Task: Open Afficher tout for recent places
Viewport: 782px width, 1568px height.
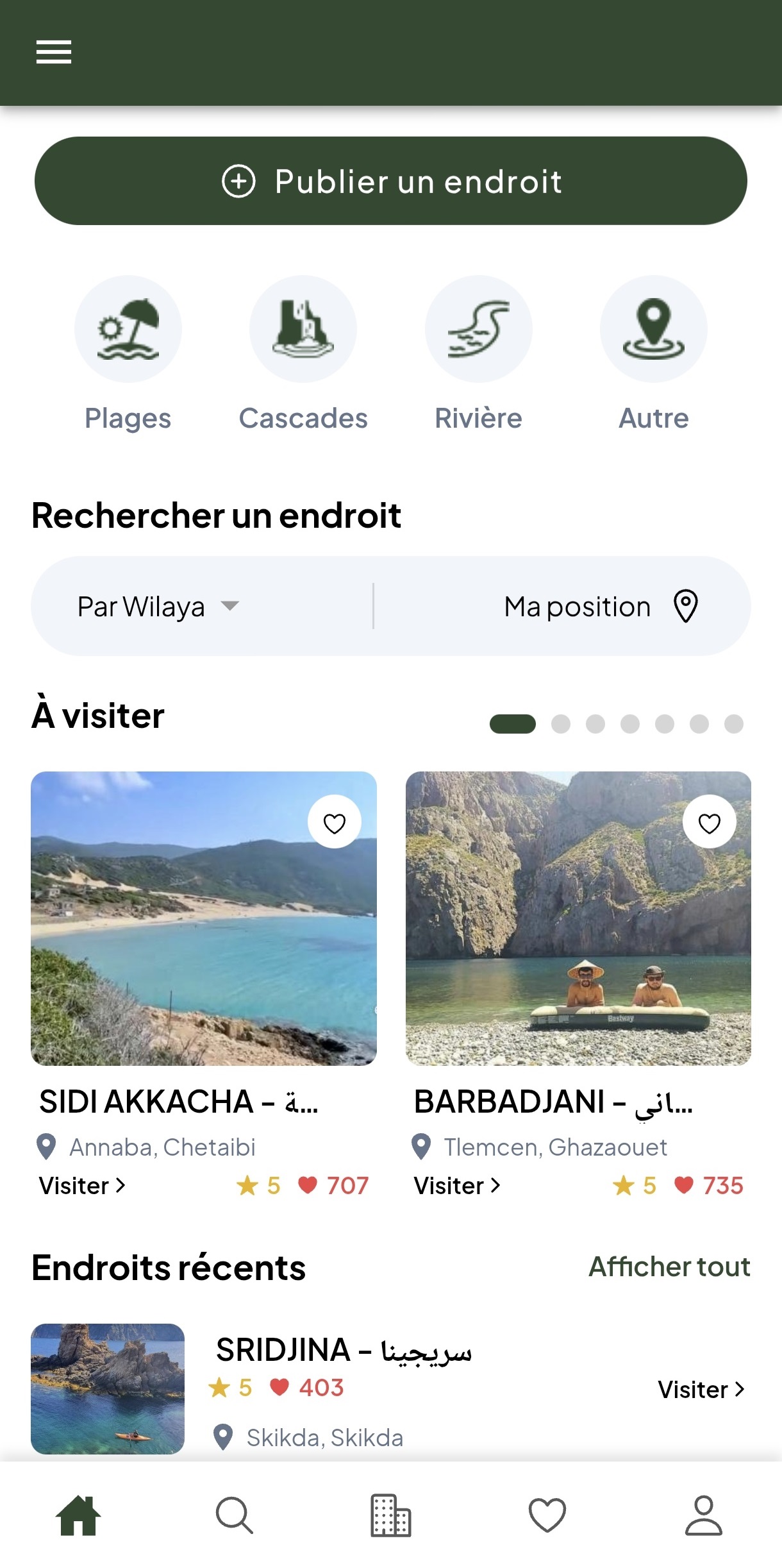Action: pyautogui.click(x=670, y=1267)
